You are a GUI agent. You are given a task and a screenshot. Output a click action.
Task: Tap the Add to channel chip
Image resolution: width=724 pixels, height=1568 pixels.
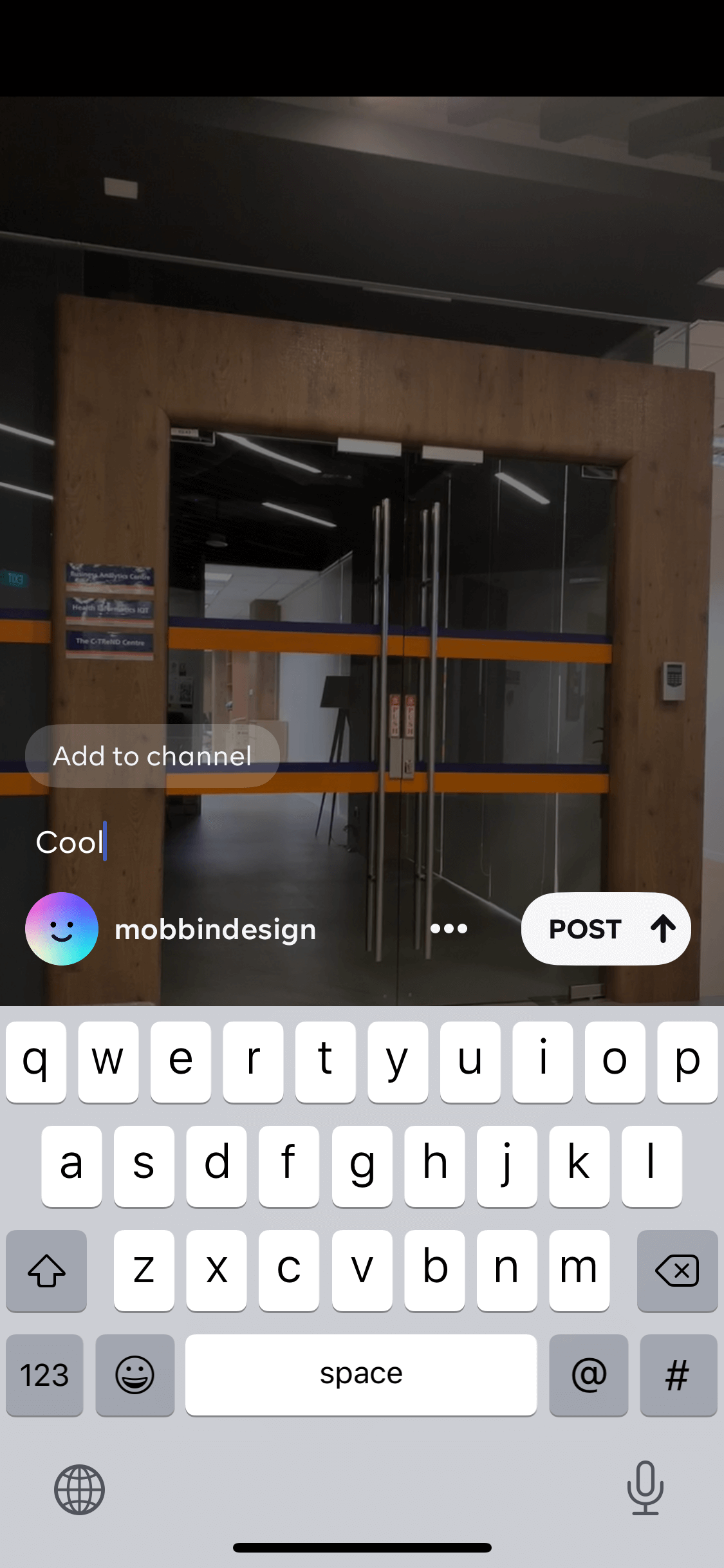[153, 756]
